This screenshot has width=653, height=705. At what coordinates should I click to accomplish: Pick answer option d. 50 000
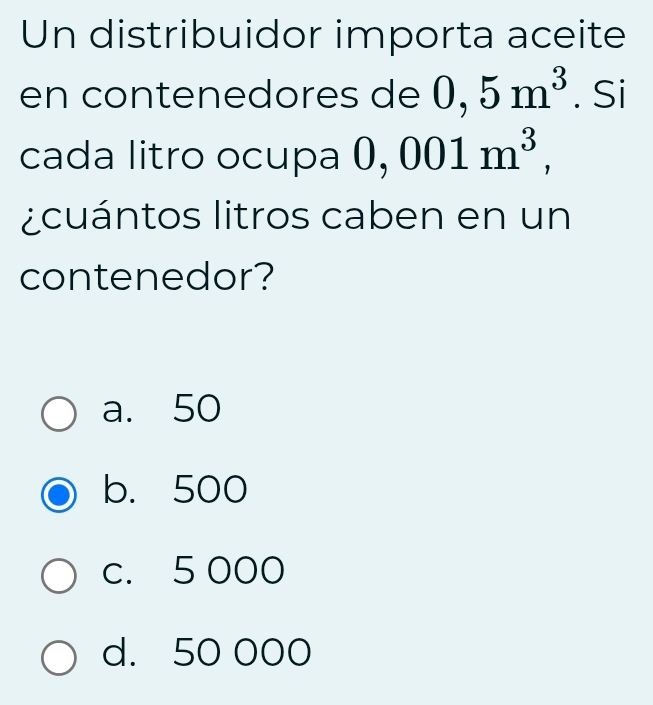(59, 658)
